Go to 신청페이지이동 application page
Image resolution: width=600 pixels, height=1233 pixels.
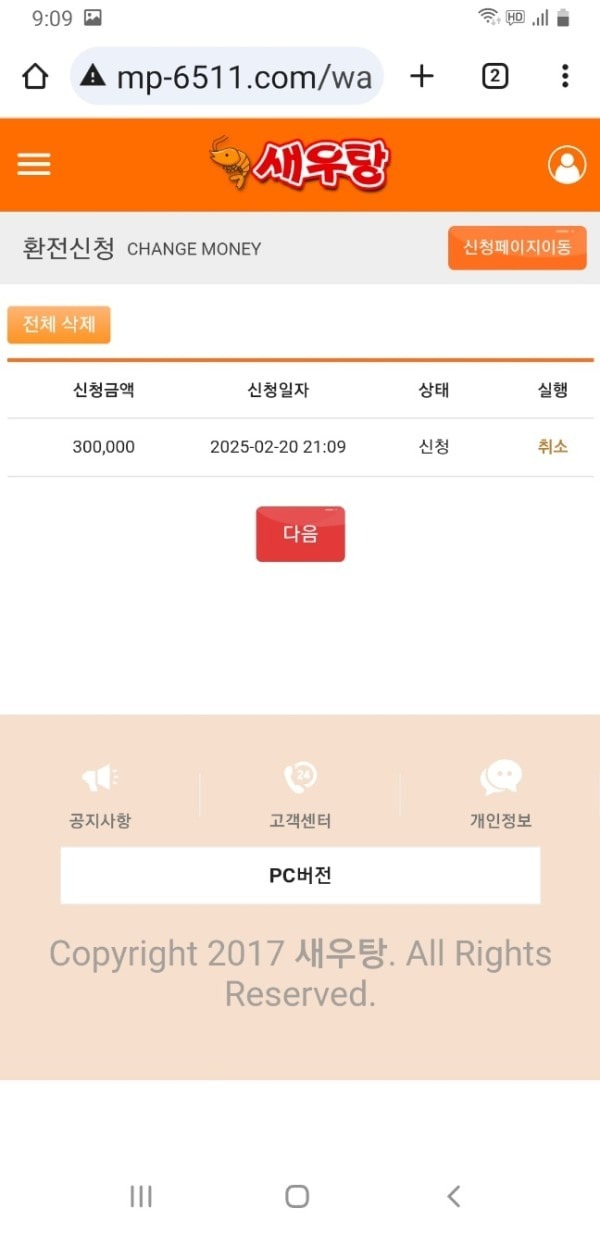coord(517,248)
